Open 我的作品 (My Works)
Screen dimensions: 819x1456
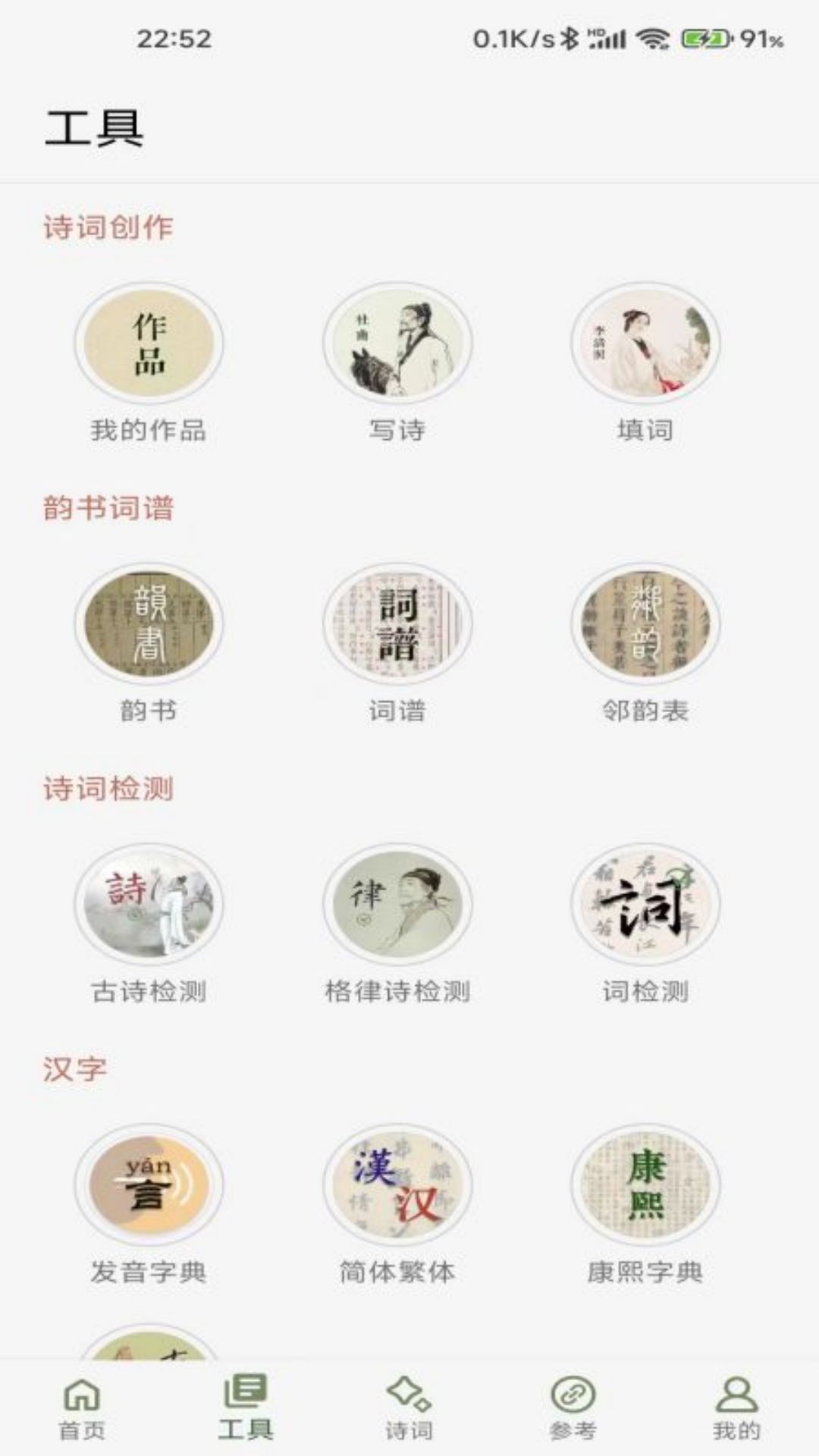[149, 344]
